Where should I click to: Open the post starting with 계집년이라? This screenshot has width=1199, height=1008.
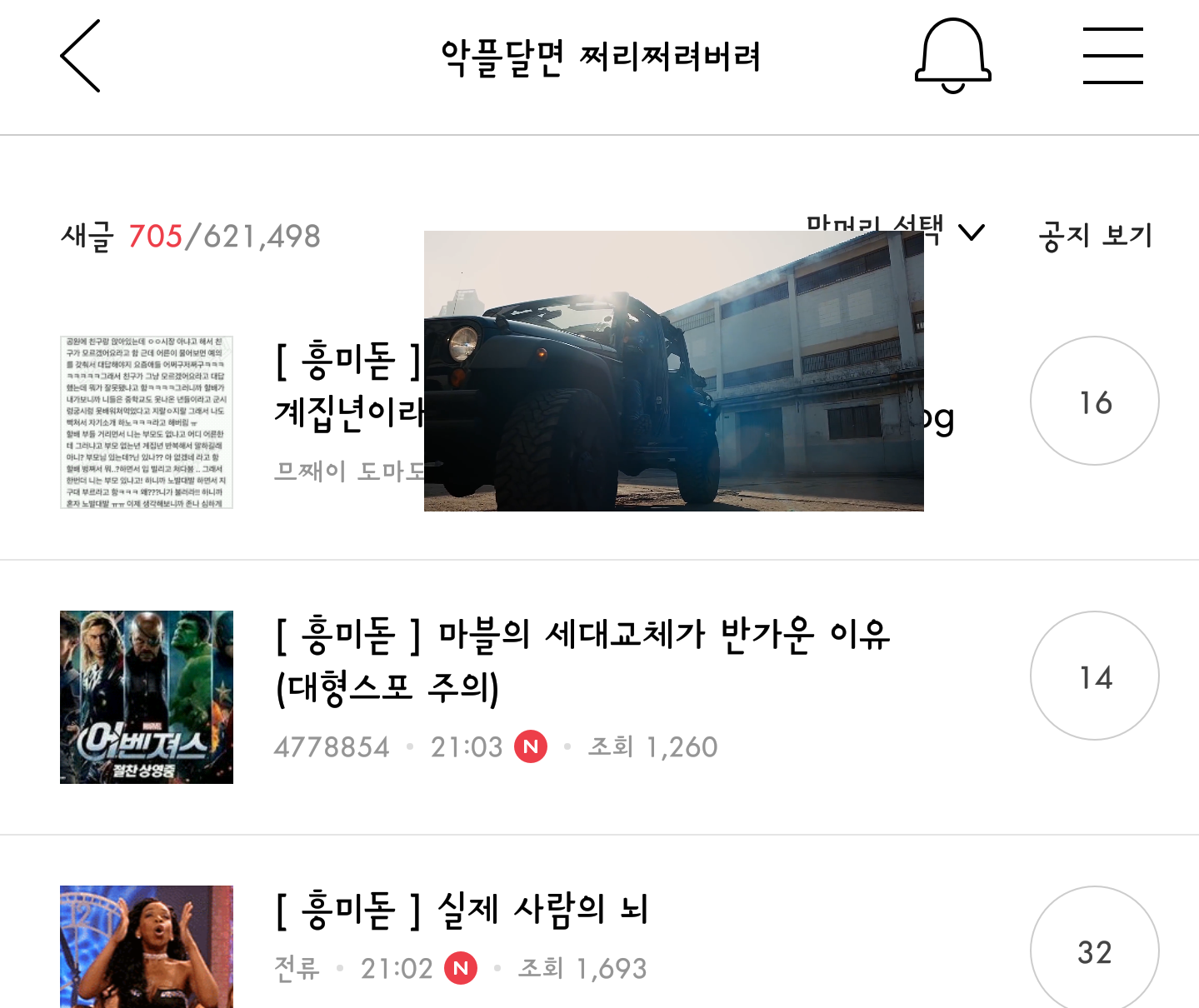[348, 412]
